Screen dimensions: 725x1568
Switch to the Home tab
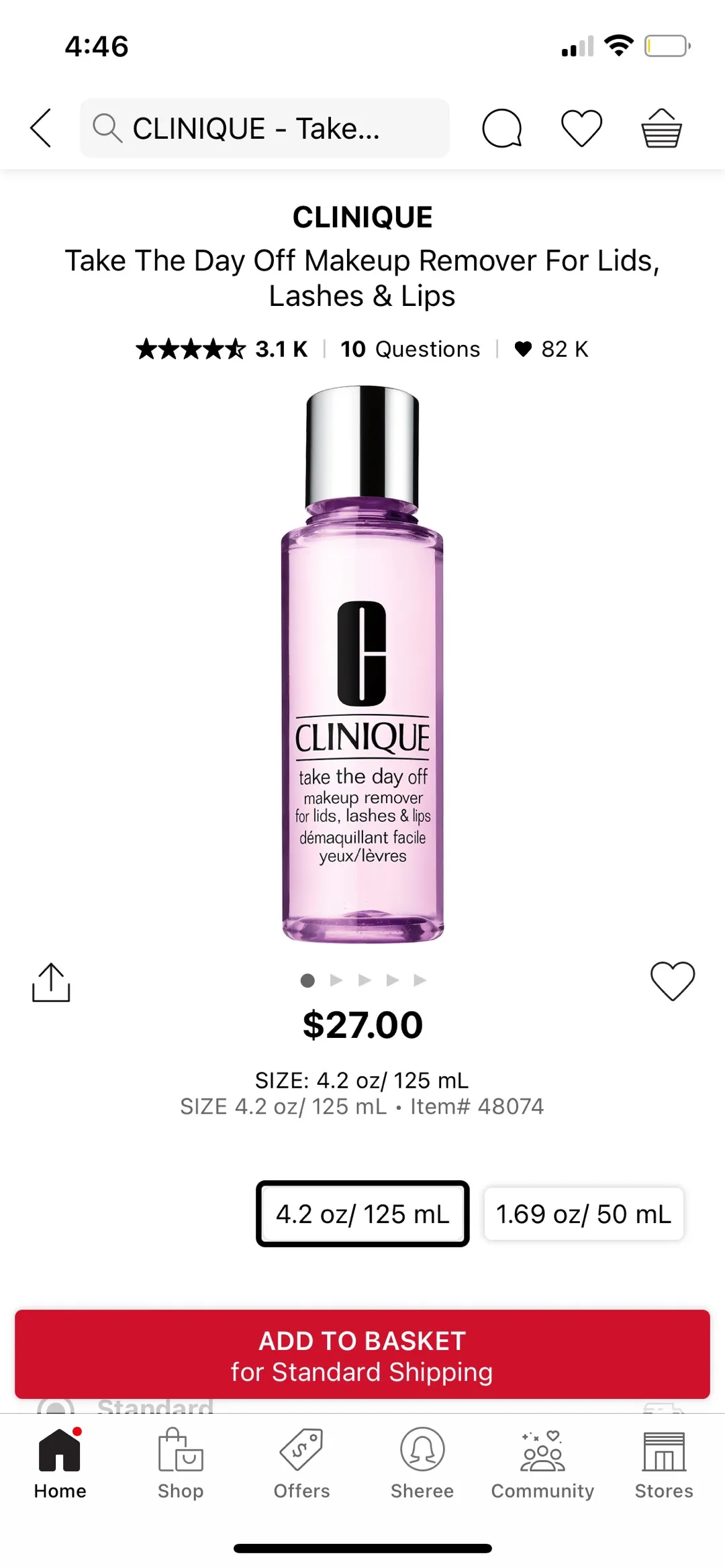(60, 1463)
